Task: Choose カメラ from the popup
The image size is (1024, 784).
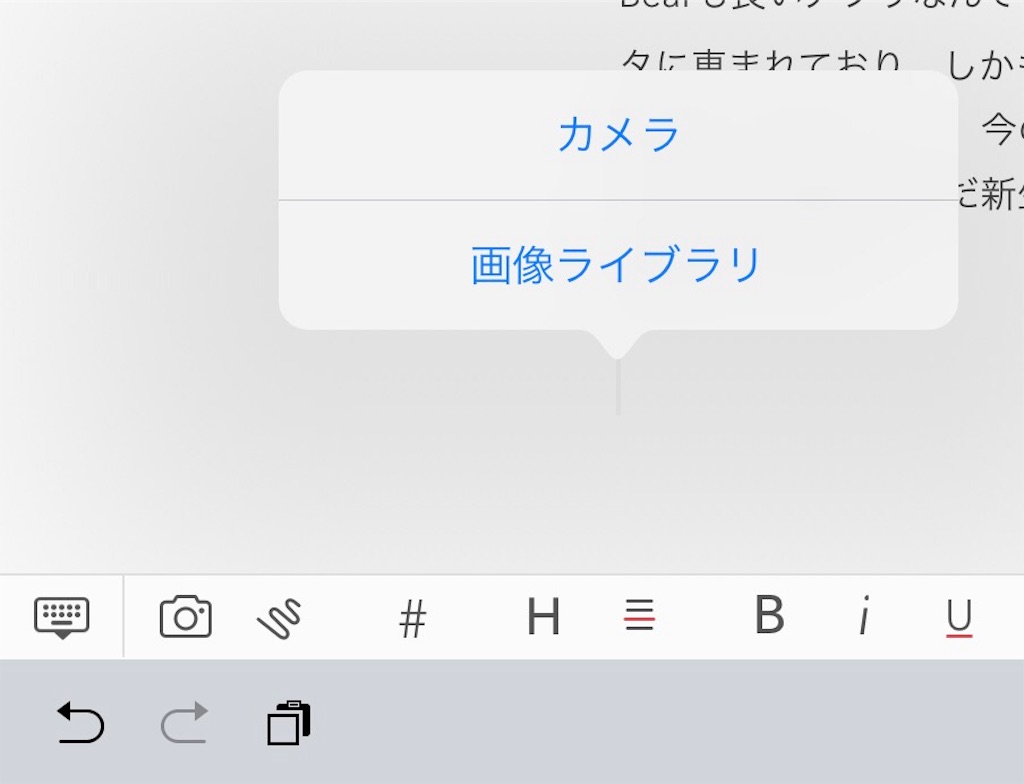Action: pos(618,135)
